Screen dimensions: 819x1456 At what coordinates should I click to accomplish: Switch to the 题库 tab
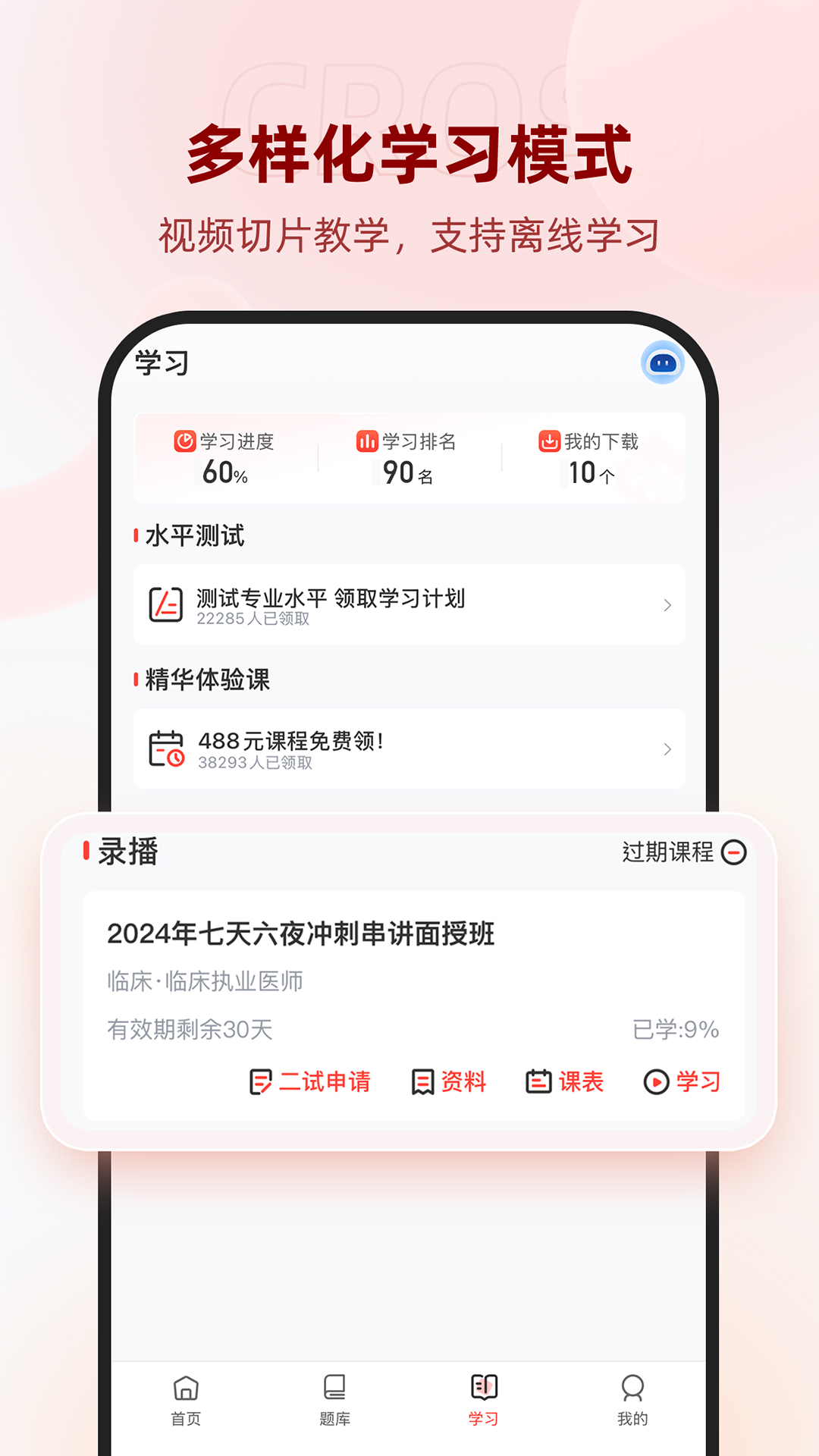tap(333, 1401)
